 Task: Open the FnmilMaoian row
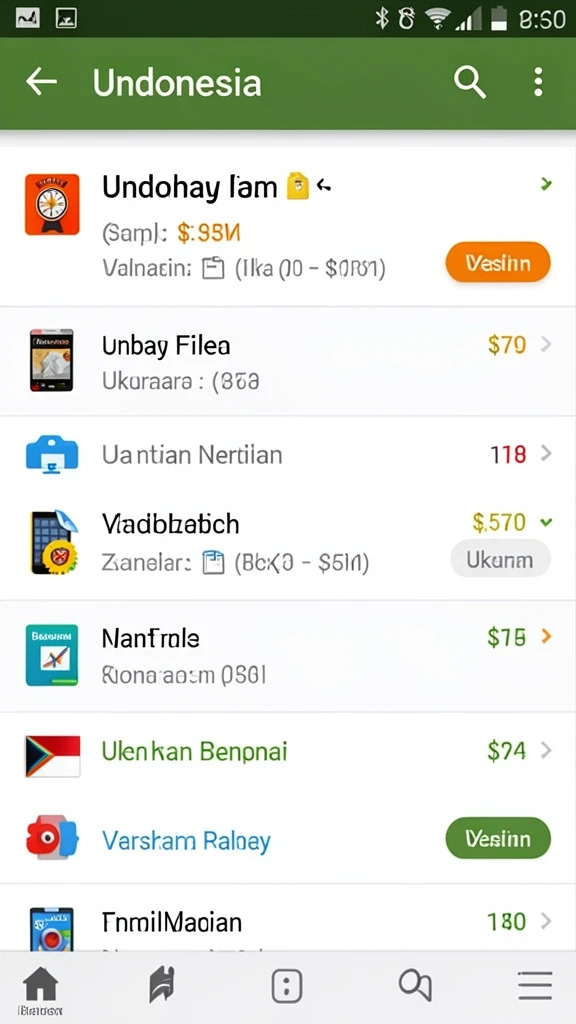pyautogui.click(x=288, y=921)
